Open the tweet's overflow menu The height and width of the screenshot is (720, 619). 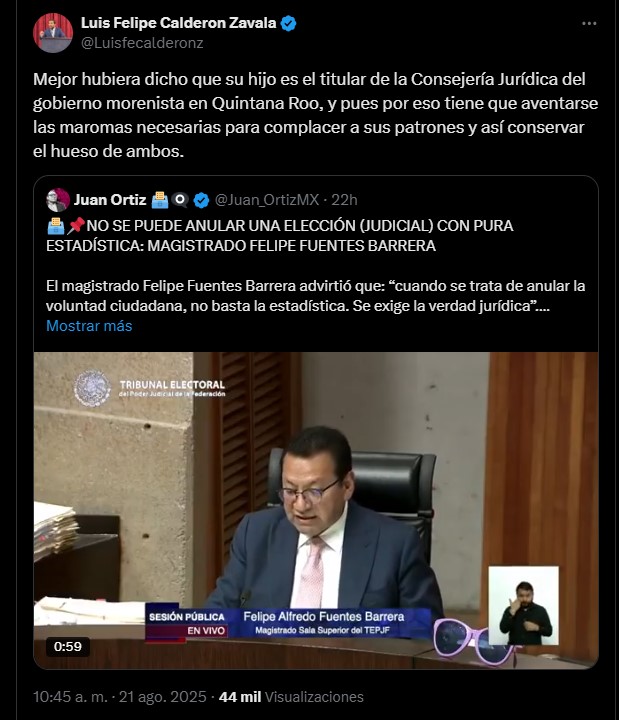pos(589,23)
